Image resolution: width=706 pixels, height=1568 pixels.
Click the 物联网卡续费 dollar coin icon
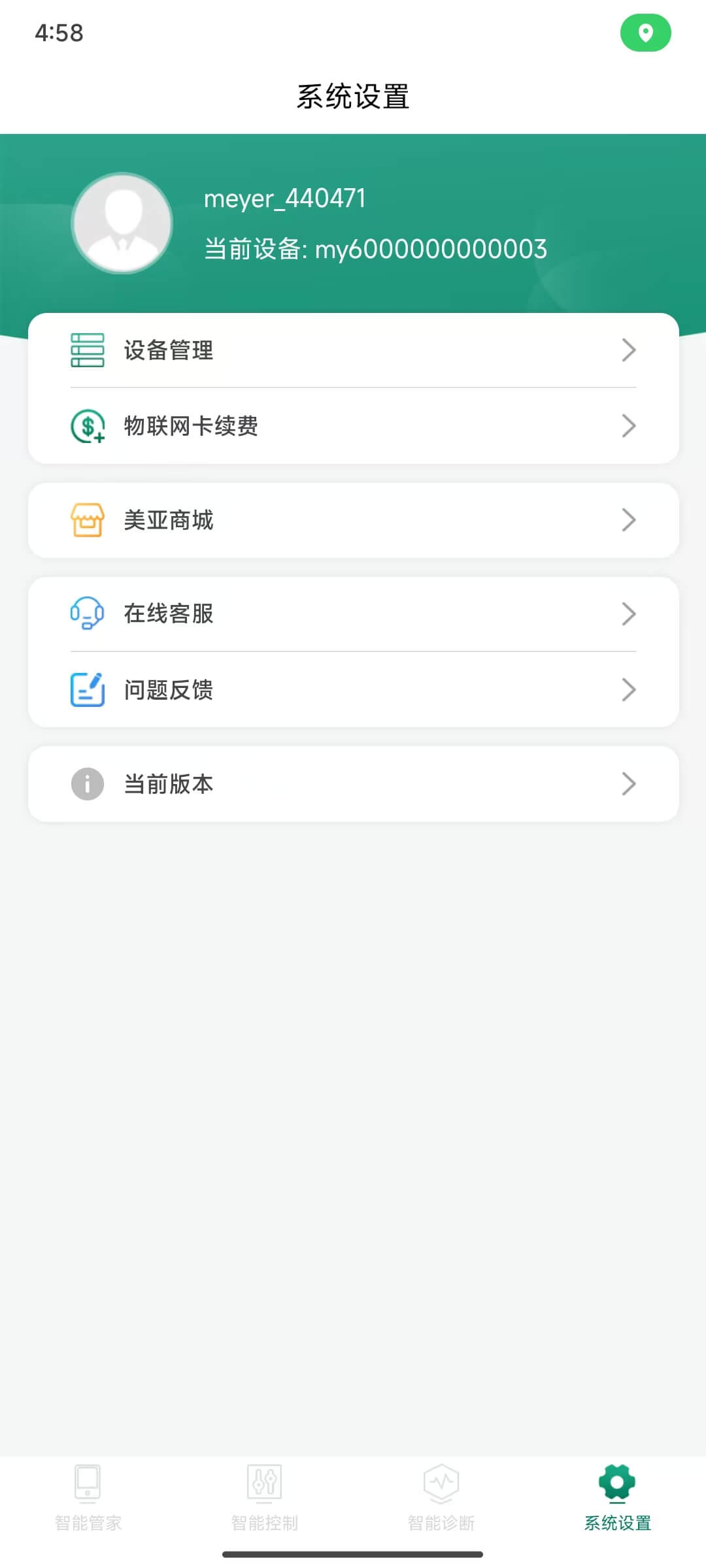(87, 427)
